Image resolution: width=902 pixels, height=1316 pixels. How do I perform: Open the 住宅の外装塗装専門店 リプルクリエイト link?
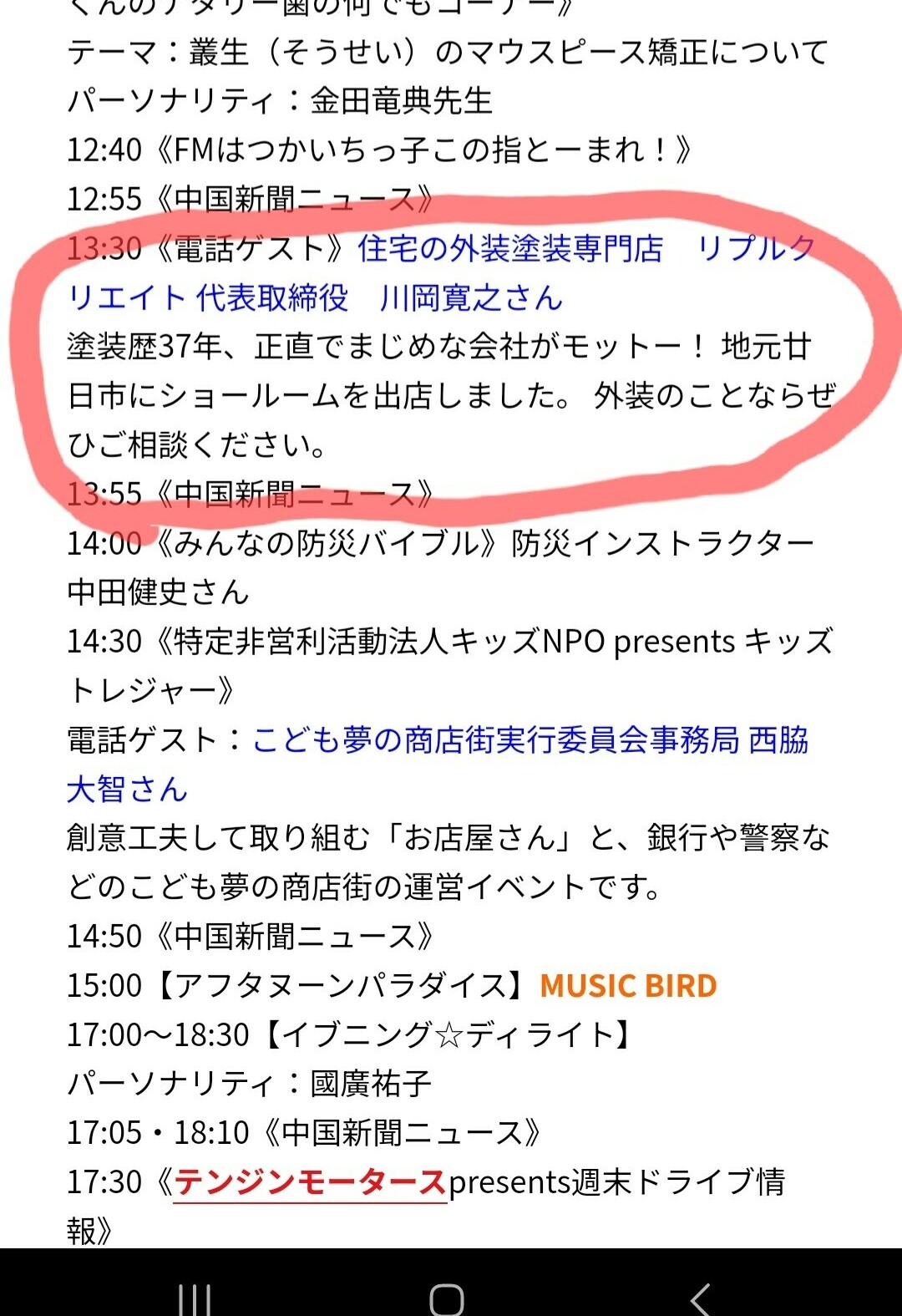[x=509, y=249]
